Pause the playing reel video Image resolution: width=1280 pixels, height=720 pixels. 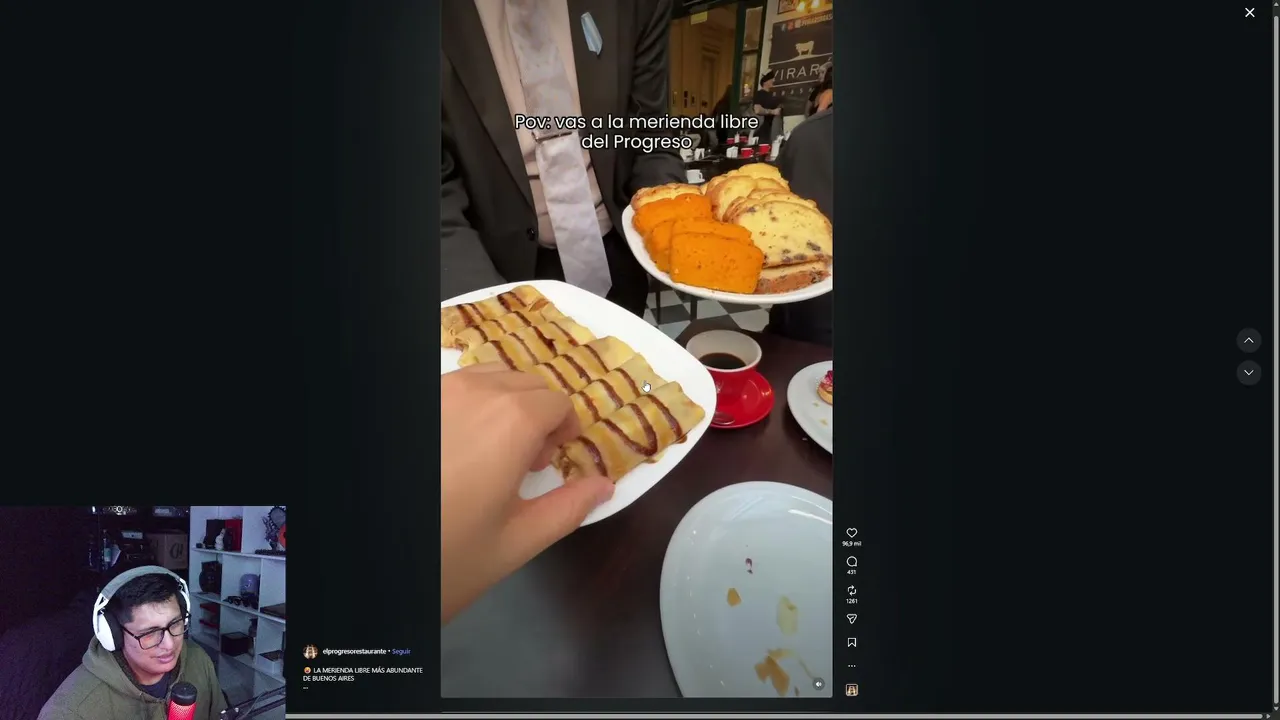pyautogui.click(x=636, y=400)
